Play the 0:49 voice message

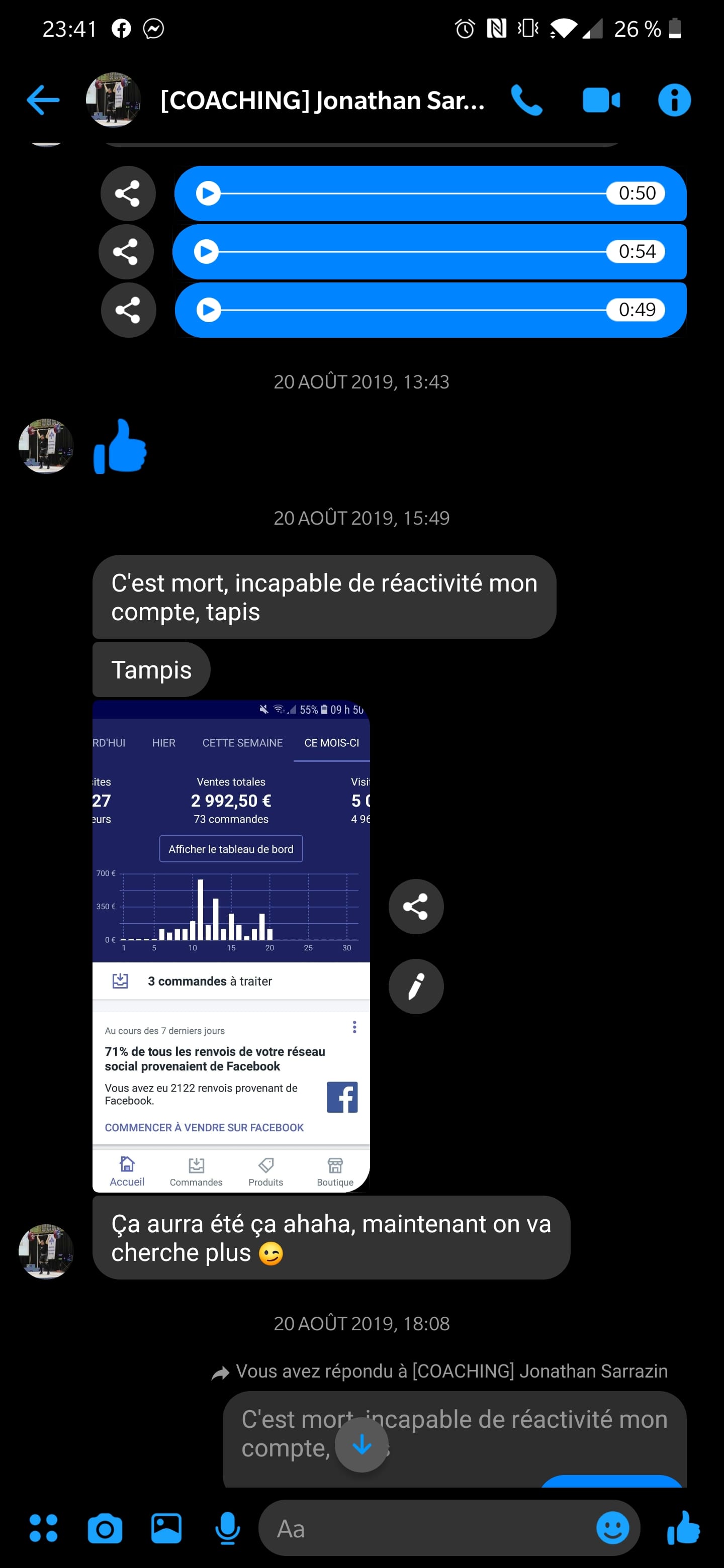[x=208, y=310]
